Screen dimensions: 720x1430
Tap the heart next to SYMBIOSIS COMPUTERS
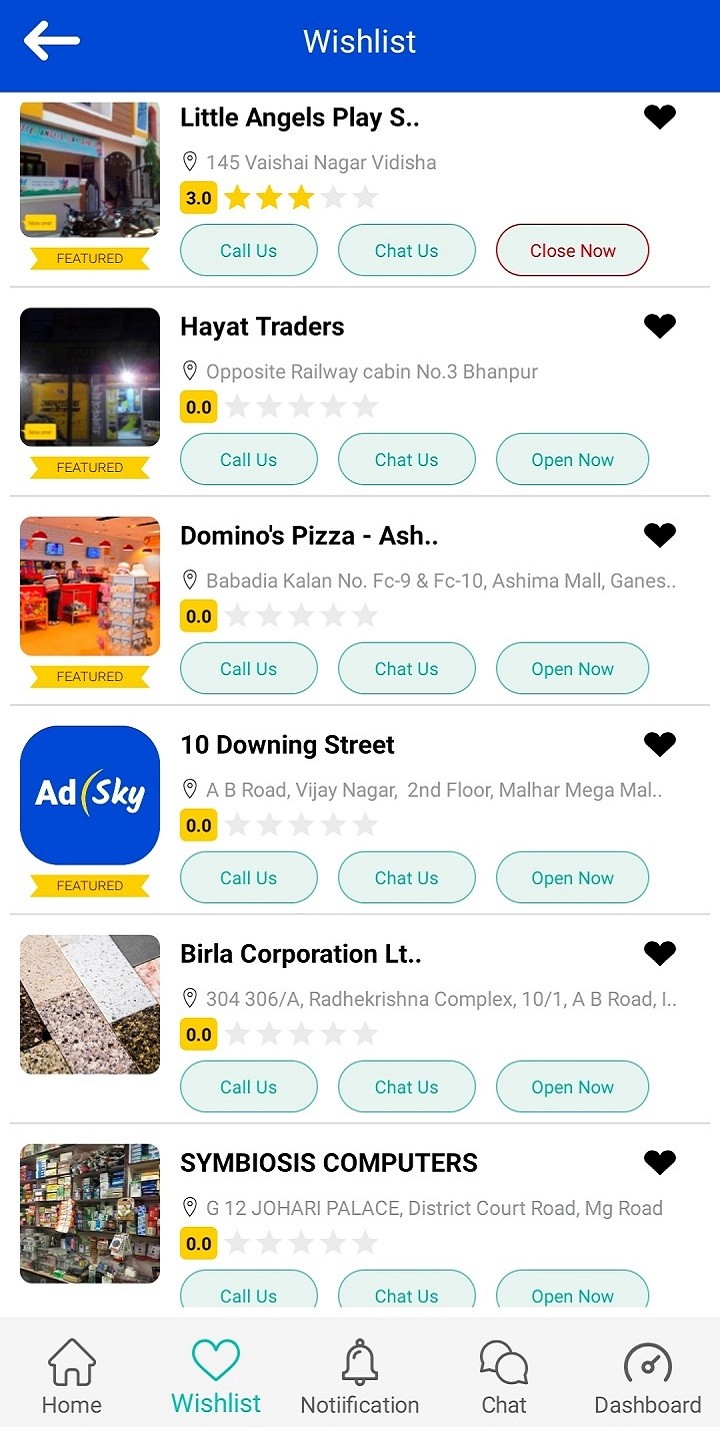pos(660,1162)
